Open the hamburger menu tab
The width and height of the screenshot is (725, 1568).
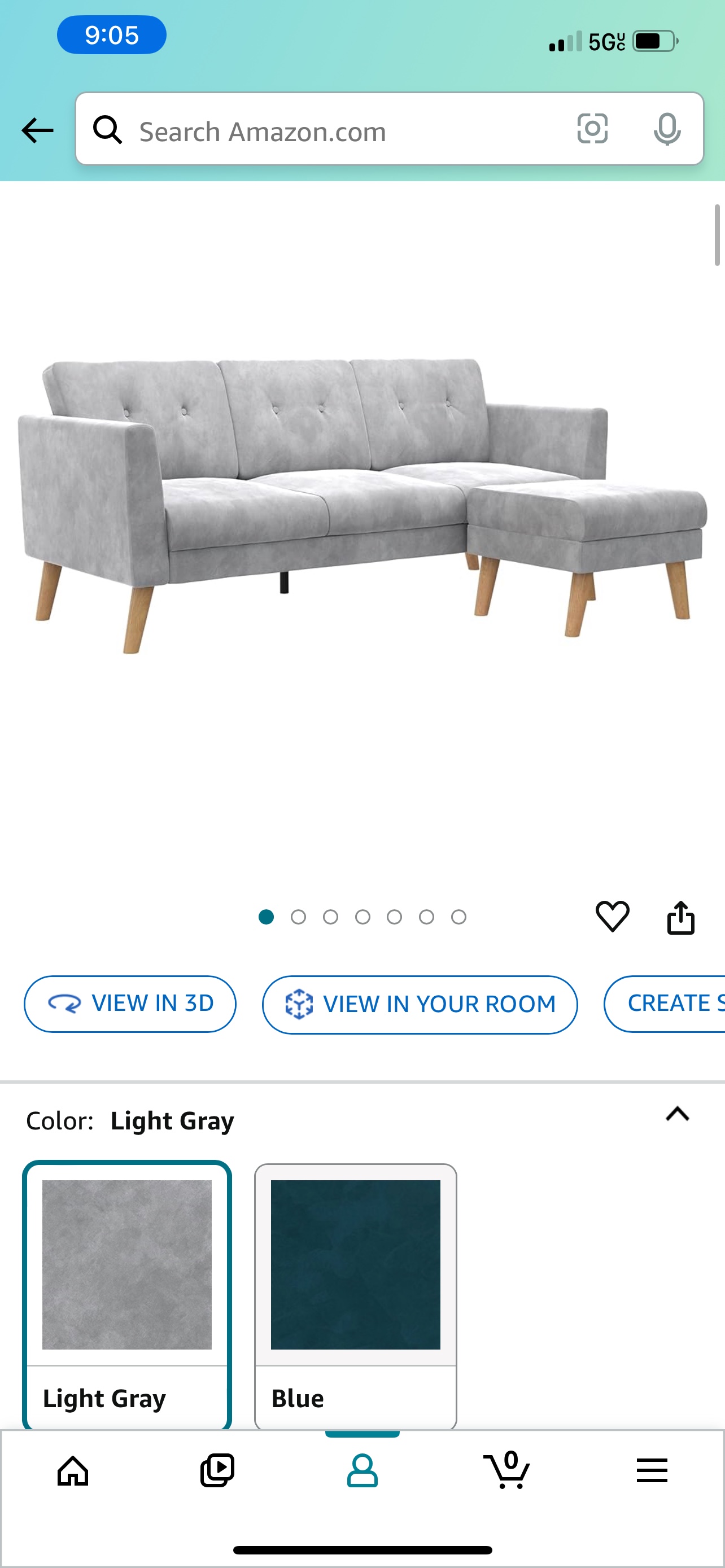click(x=652, y=1471)
